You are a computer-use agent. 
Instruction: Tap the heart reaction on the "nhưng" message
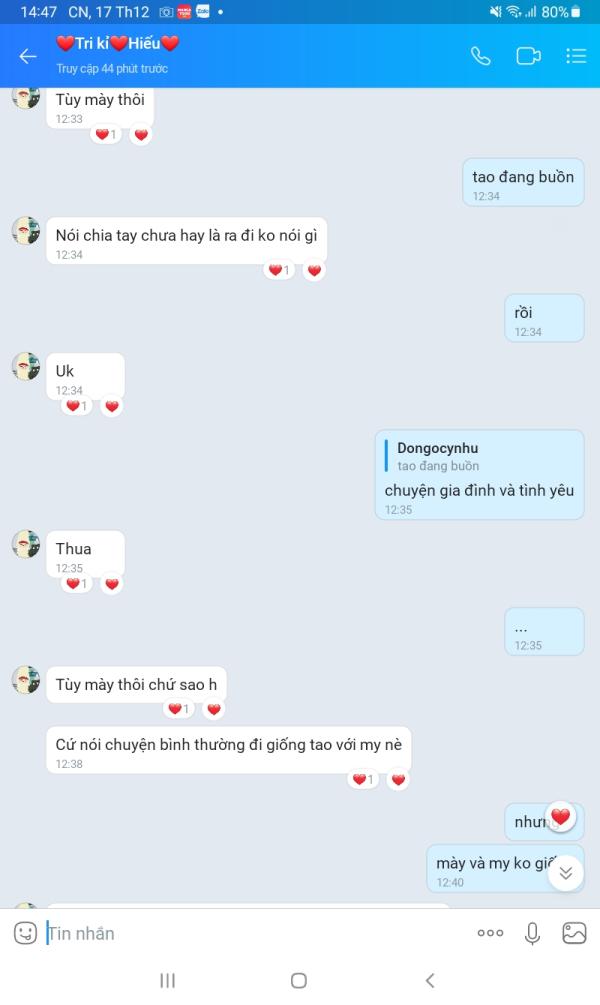tap(560, 817)
